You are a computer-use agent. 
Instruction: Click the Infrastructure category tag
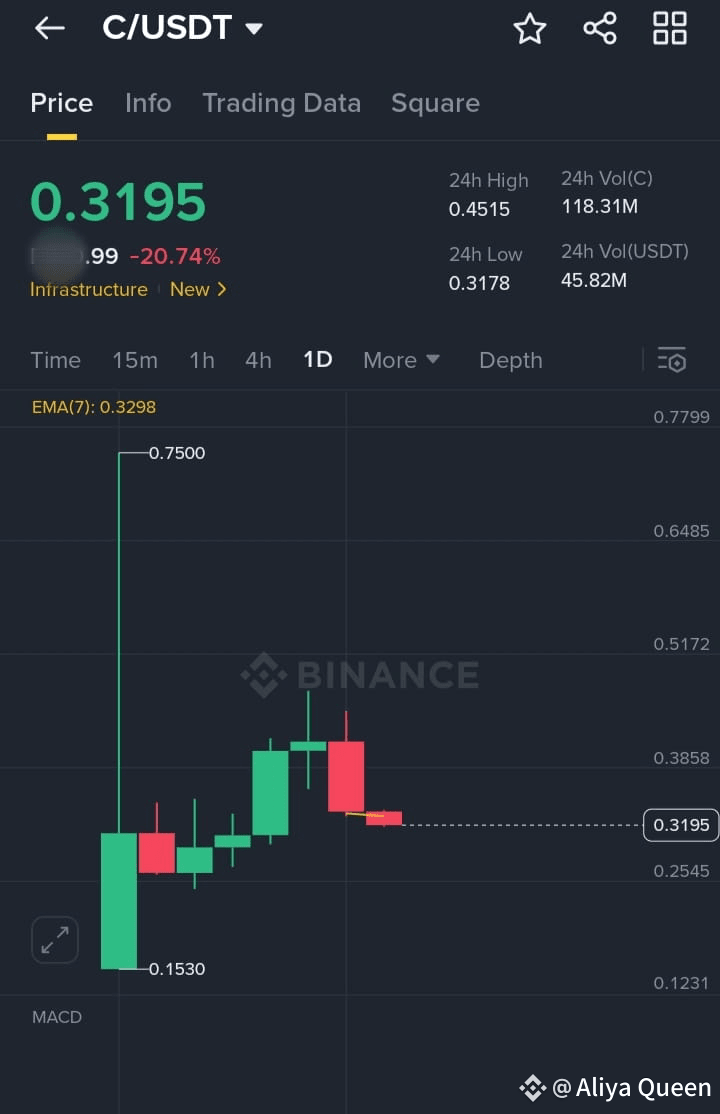89,289
